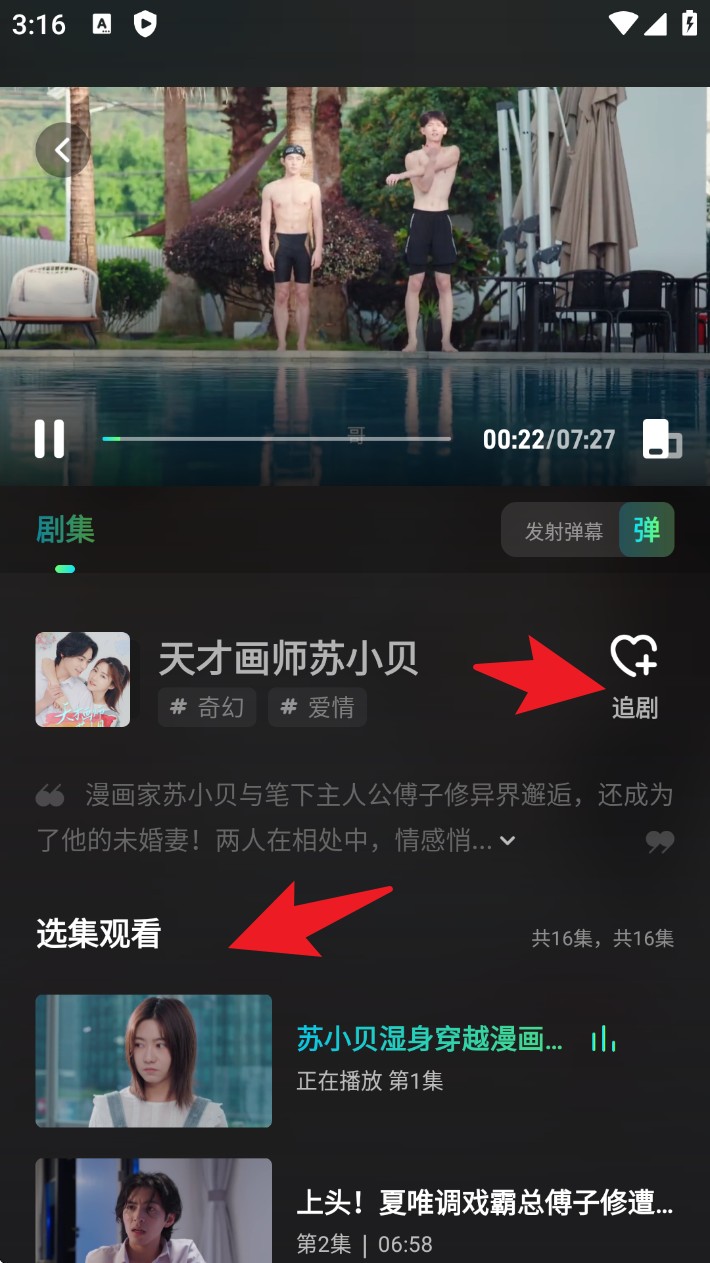The width and height of the screenshot is (710, 1263).
Task: Go back using the arrow on video
Action: tap(62, 150)
